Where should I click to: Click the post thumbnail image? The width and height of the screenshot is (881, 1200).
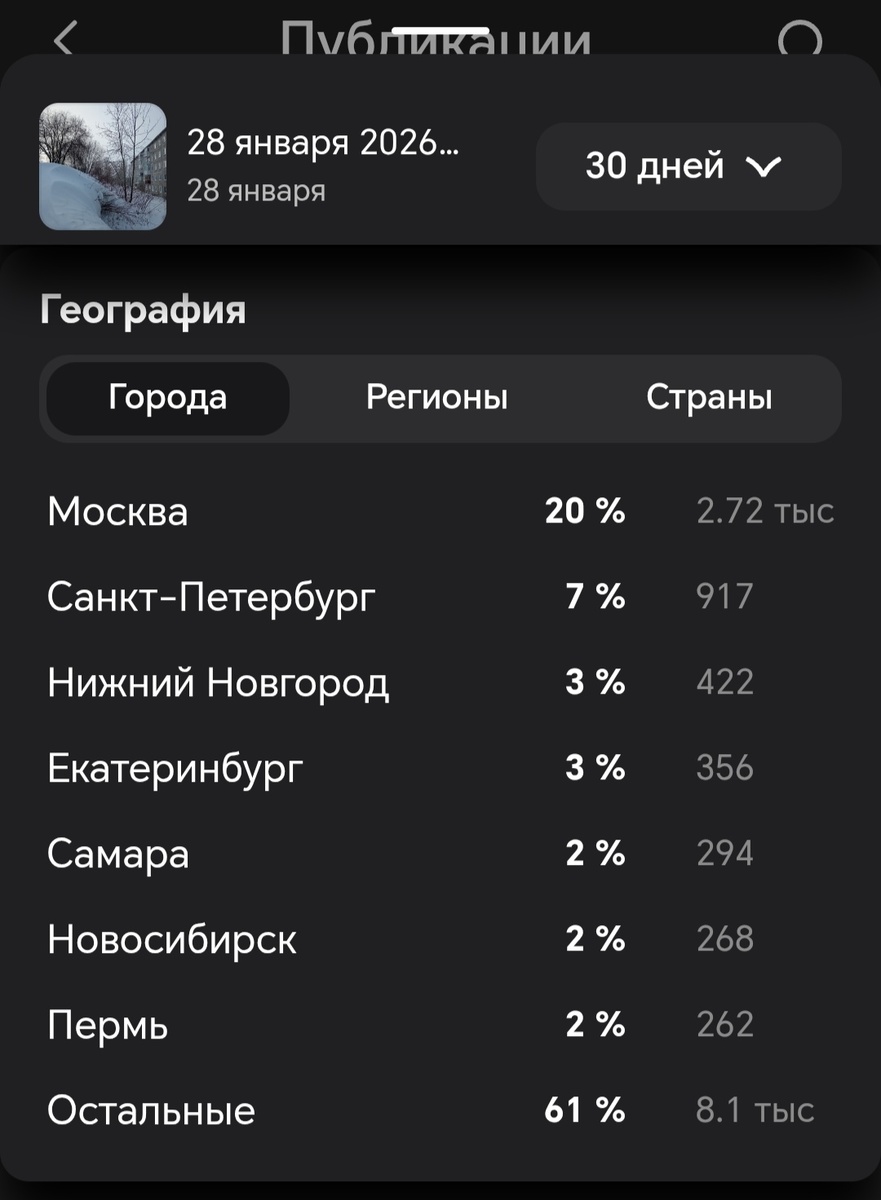pos(102,165)
